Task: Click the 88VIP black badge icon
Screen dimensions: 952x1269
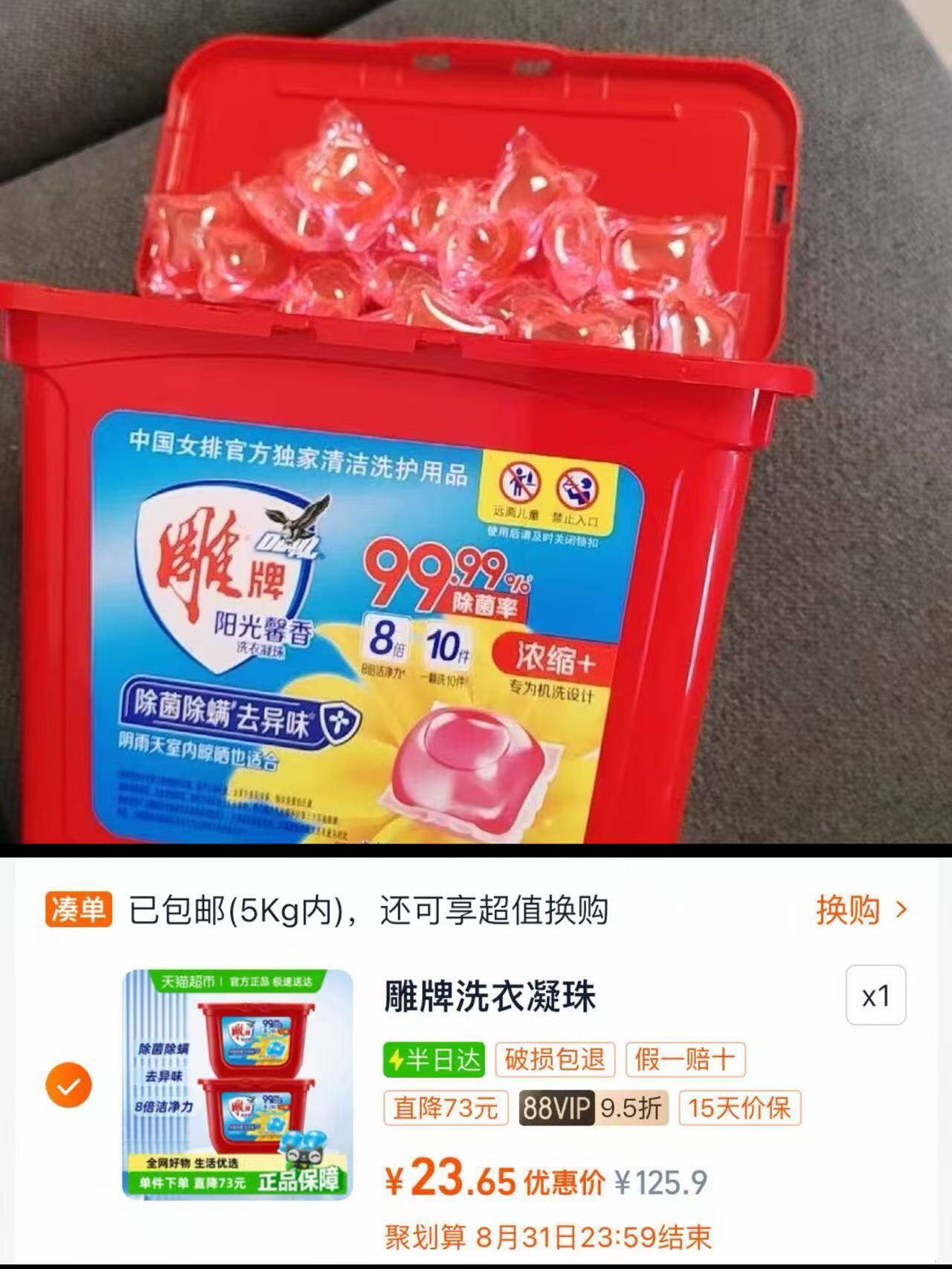Action: click(x=557, y=1108)
